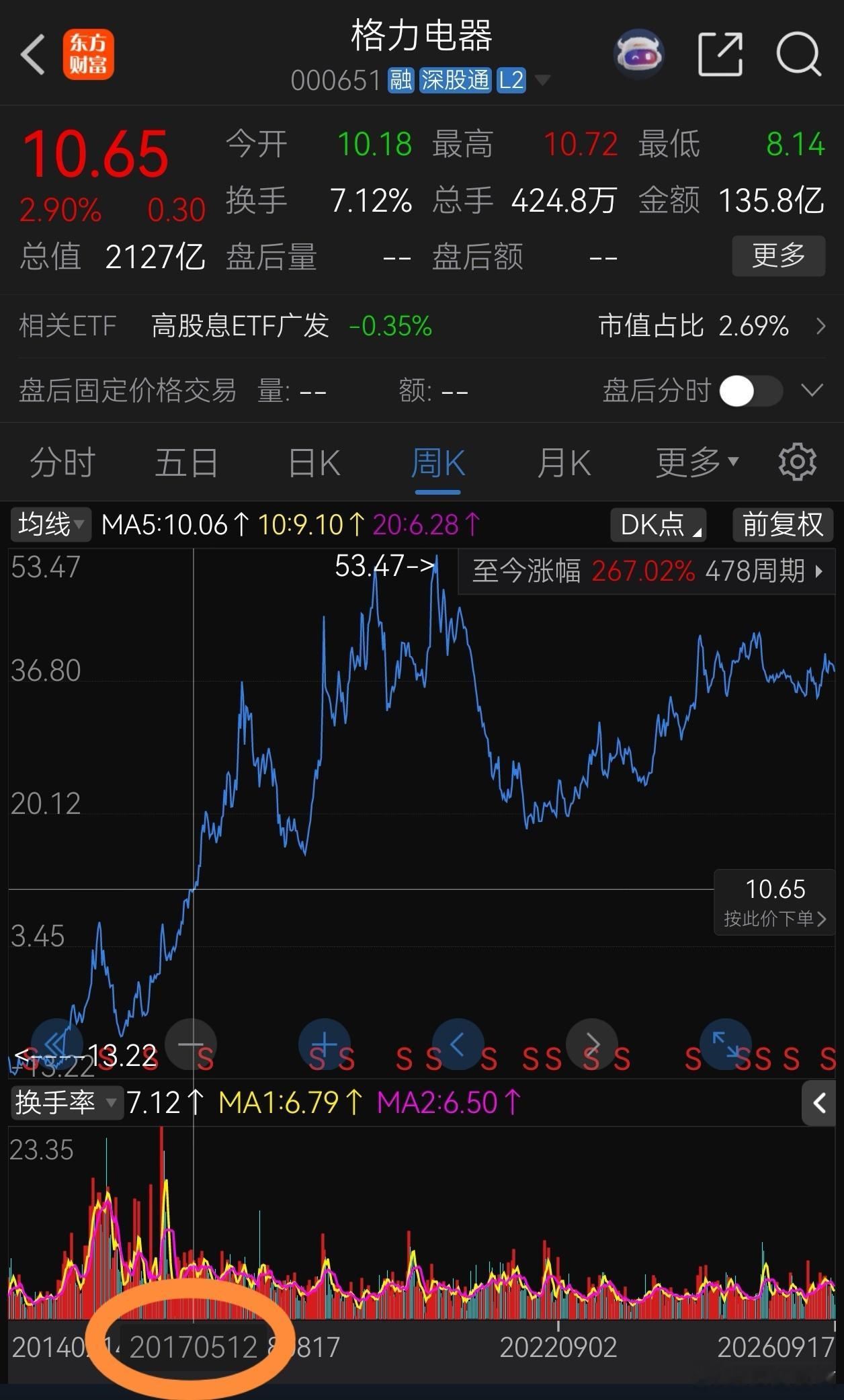The height and width of the screenshot is (1400, 844).
Task: Open chart settings gear
Action: [798, 462]
